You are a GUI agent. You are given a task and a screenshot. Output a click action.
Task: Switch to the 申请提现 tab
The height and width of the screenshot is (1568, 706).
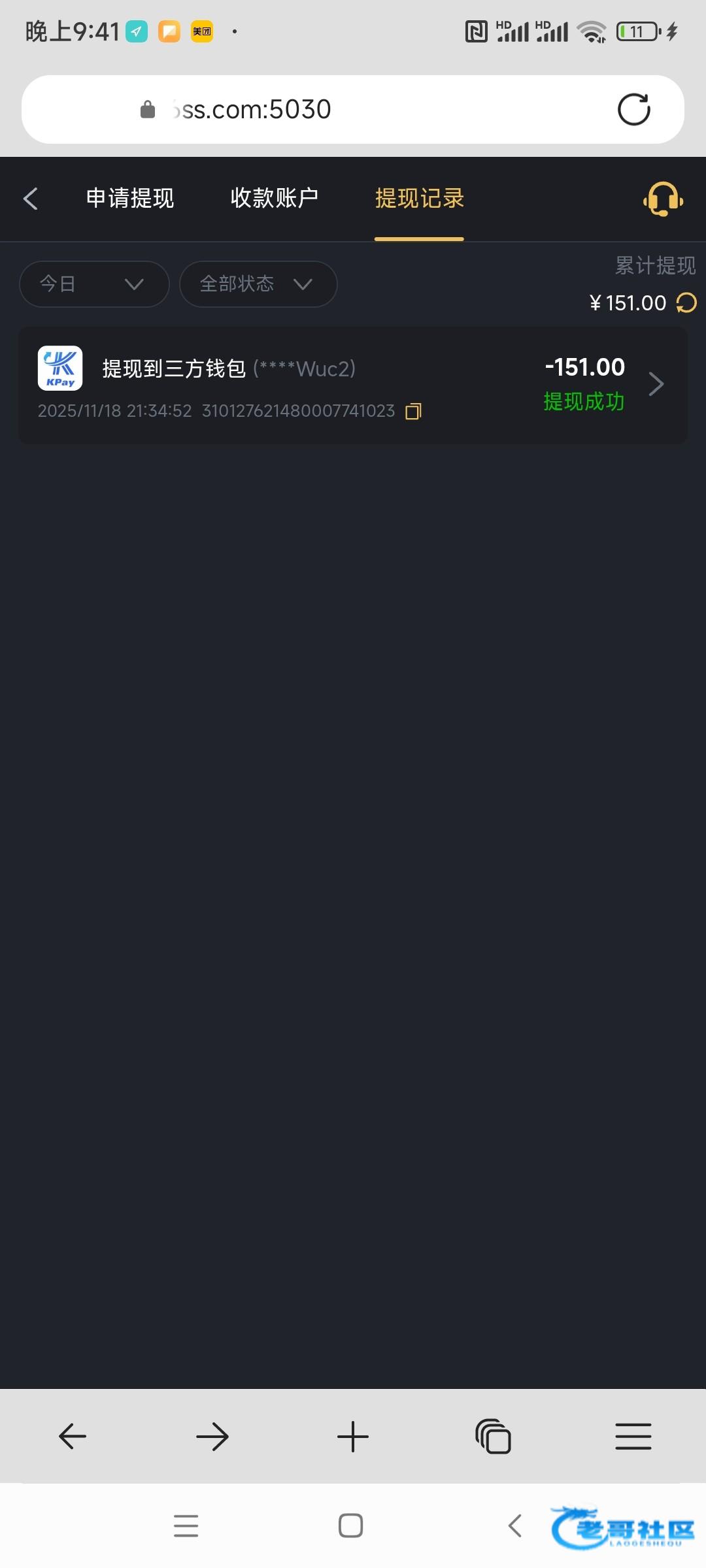pos(130,199)
